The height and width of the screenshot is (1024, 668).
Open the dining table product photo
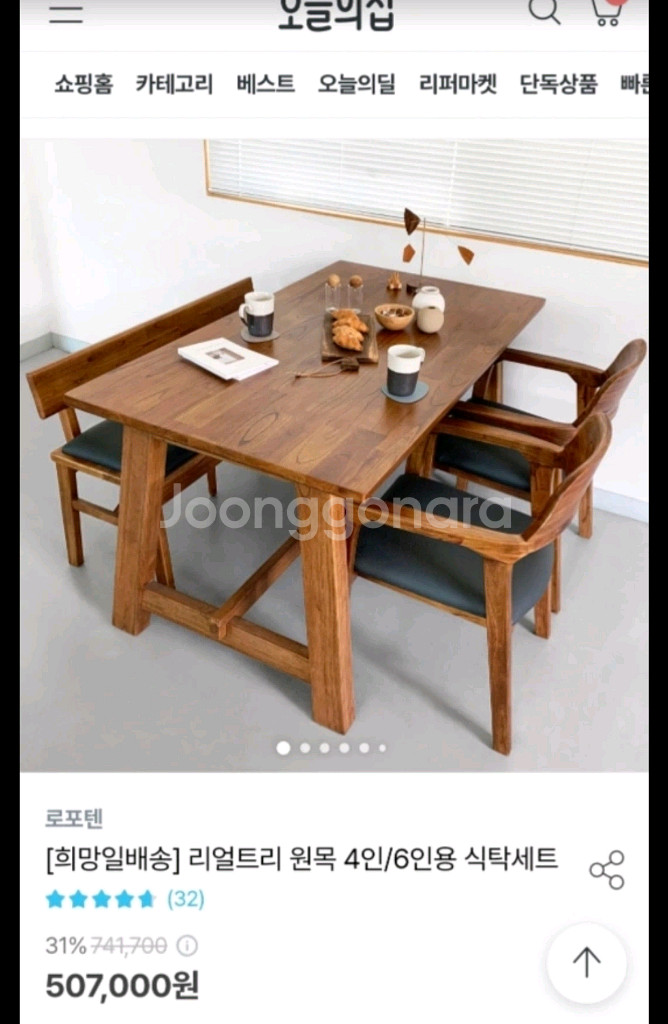point(334,455)
